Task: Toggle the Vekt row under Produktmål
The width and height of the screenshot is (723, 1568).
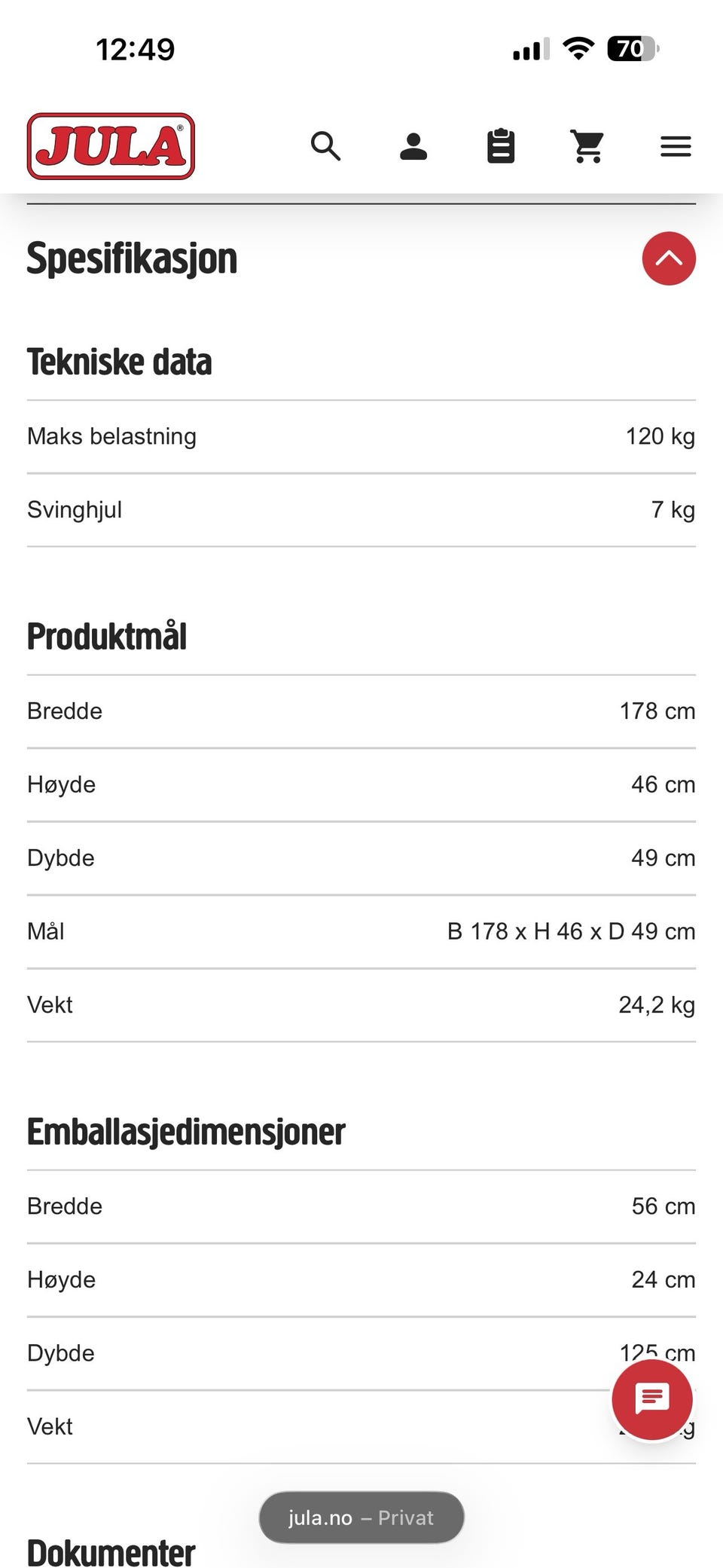Action: [x=361, y=1004]
